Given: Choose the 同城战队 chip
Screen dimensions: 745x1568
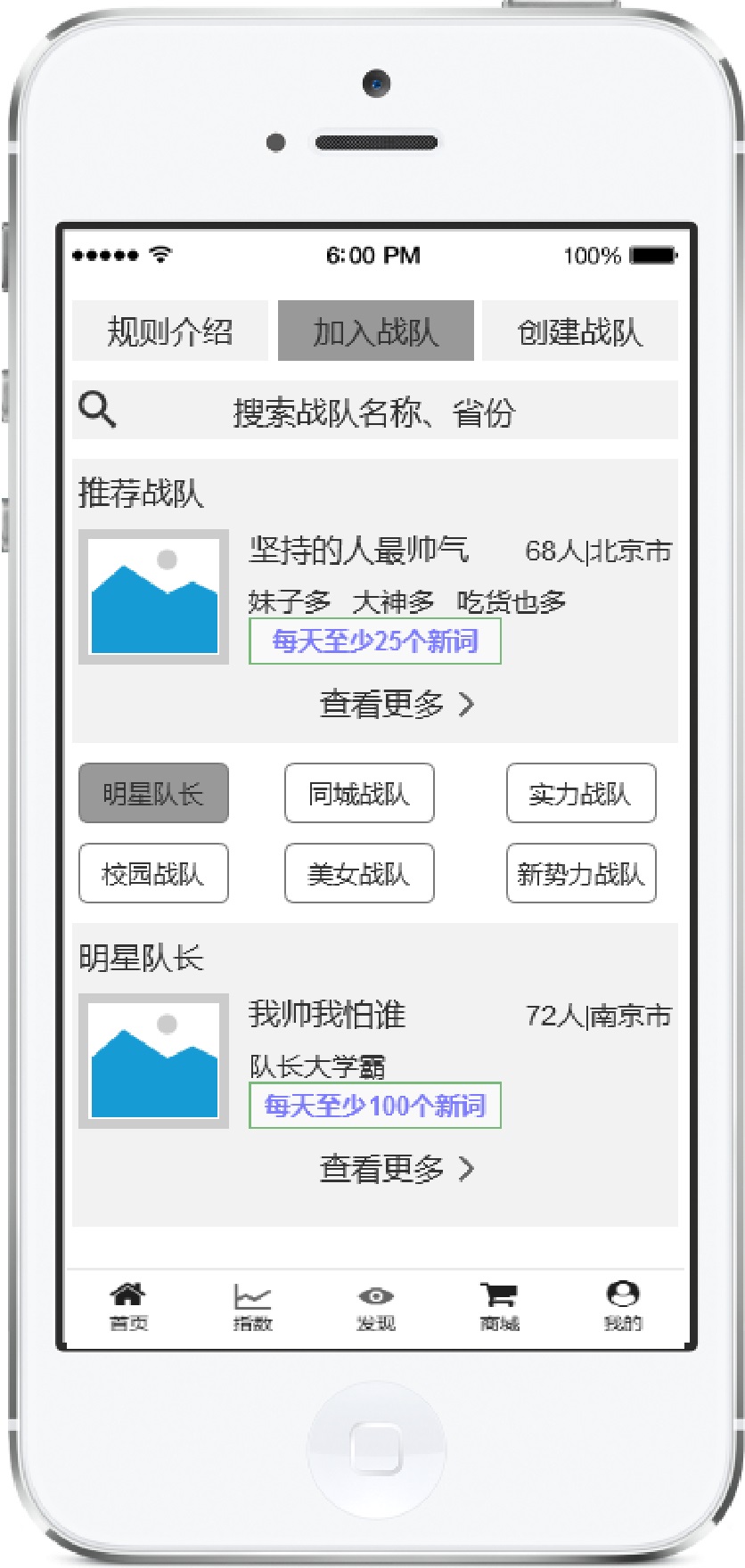Looking at the screenshot, I should pos(359,793).
